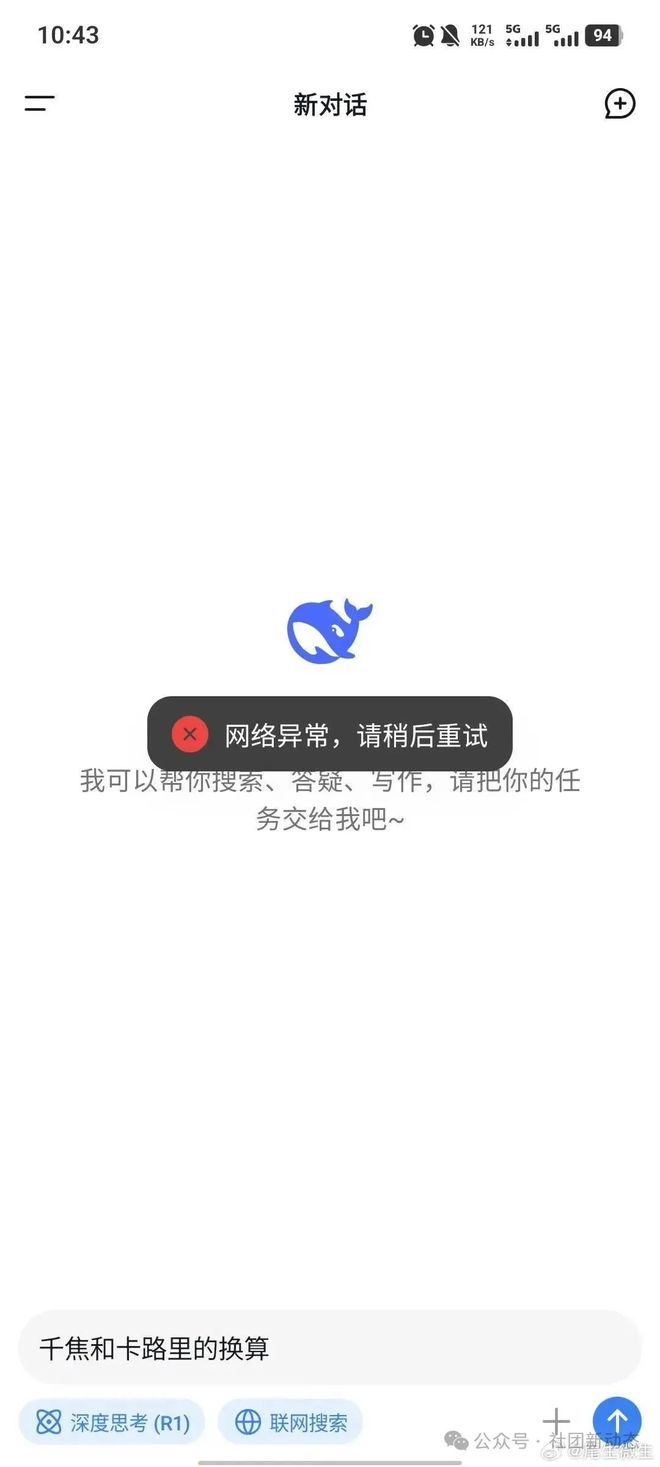This screenshot has width=660, height=1467.
Task: Tap the message input field with 千焦和卡路里的换算
Action: click(329, 1347)
